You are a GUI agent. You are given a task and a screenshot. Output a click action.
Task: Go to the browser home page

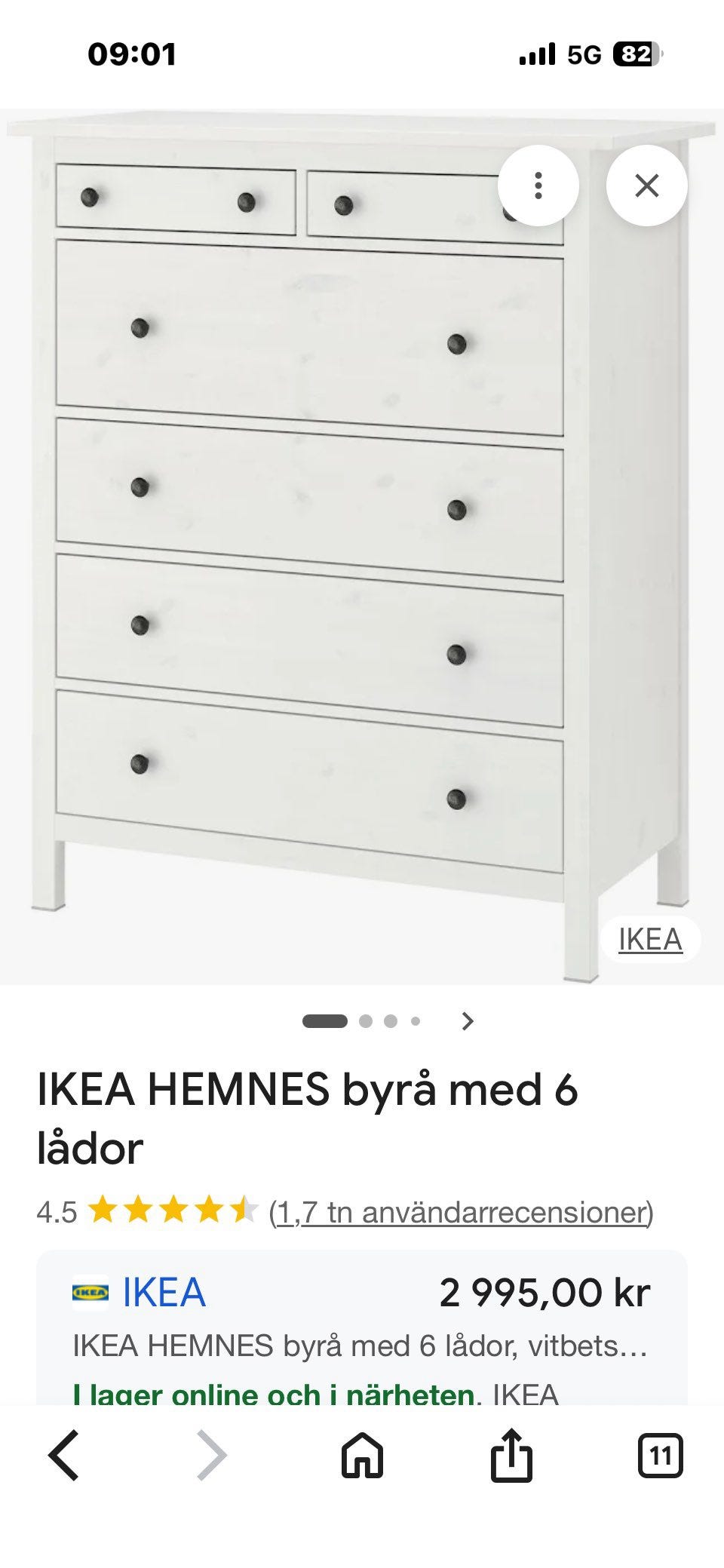(362, 1455)
